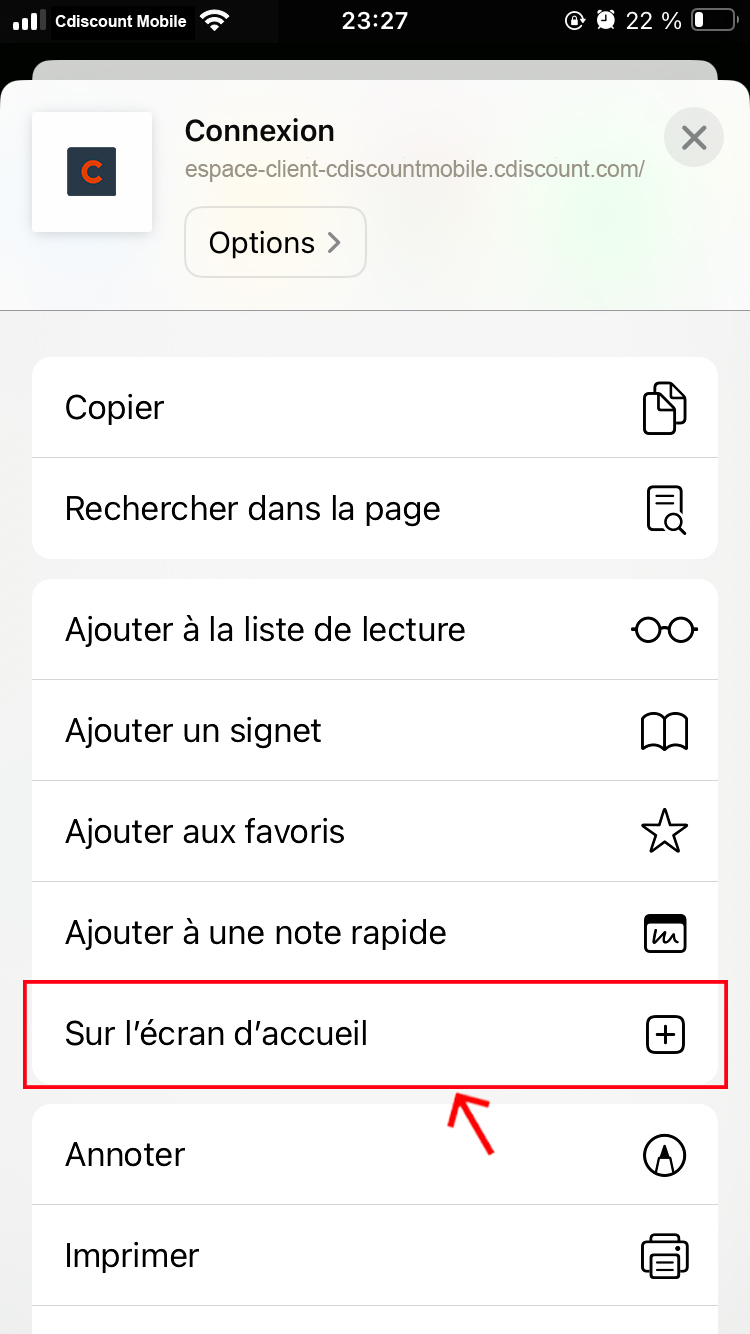
Task: Tap the battery indicator in the status bar
Action: (714, 18)
